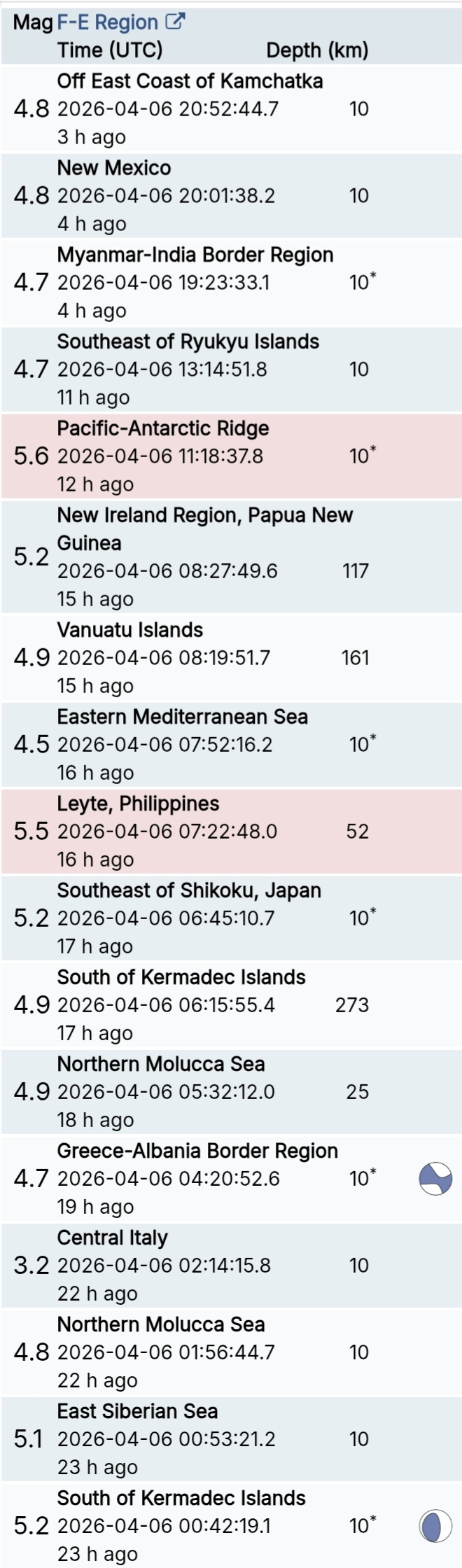The height and width of the screenshot is (1568, 462).
Task: Tap the beachball icon for 00:42:19.1 Kermadec event
Action: (x=435, y=1526)
